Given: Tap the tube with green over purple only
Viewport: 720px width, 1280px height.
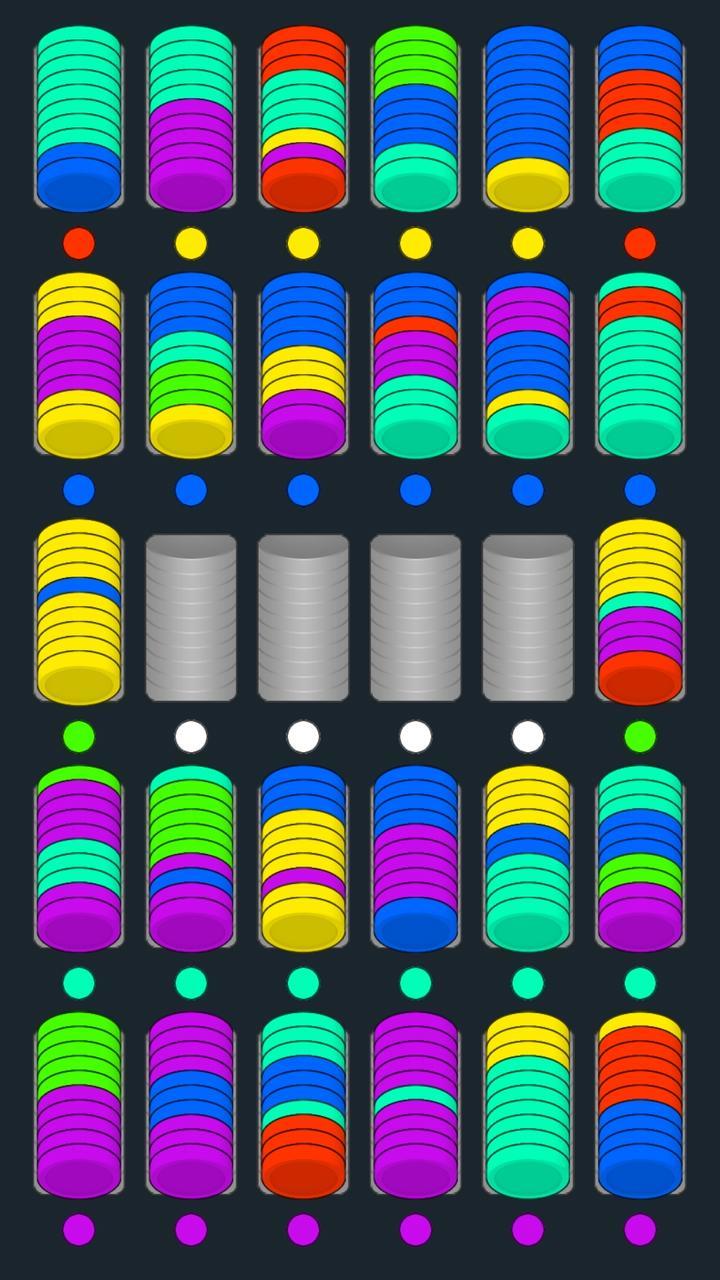Looking at the screenshot, I should 79,1106.
